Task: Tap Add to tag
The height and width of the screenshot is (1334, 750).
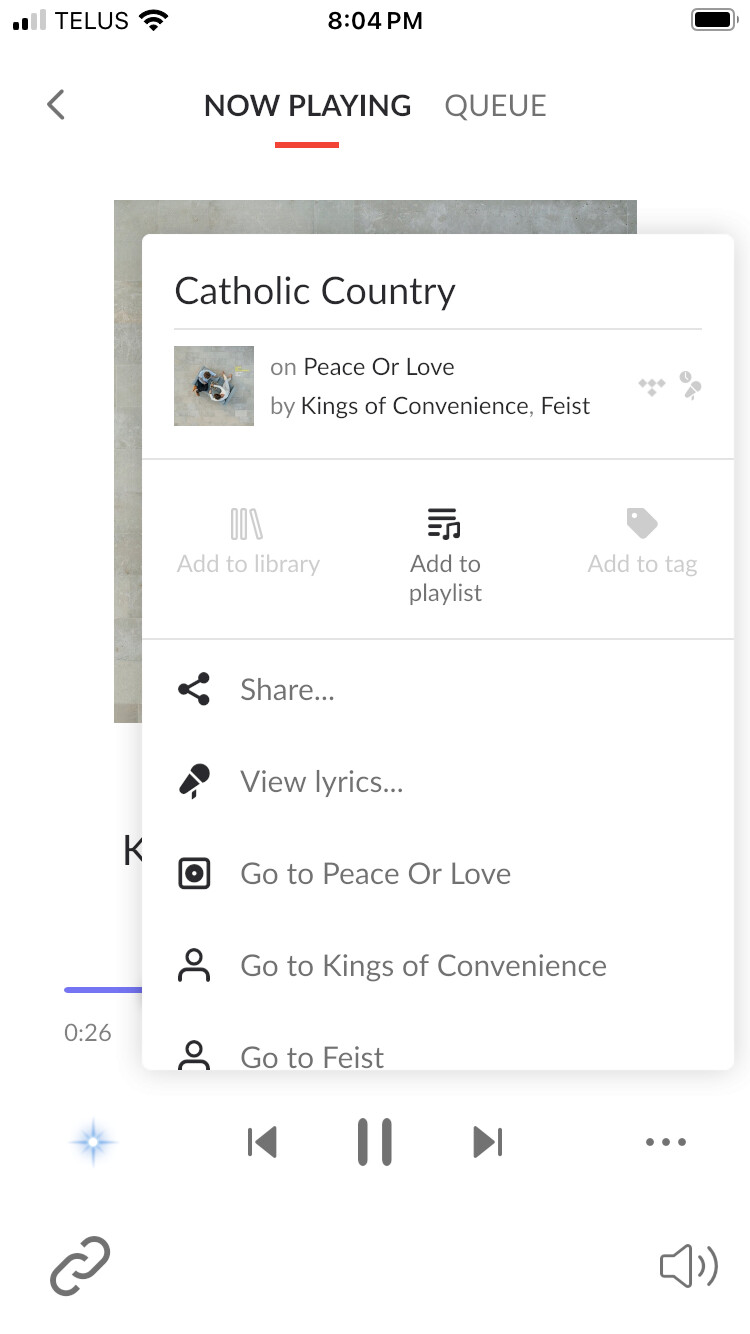Action: [x=642, y=542]
